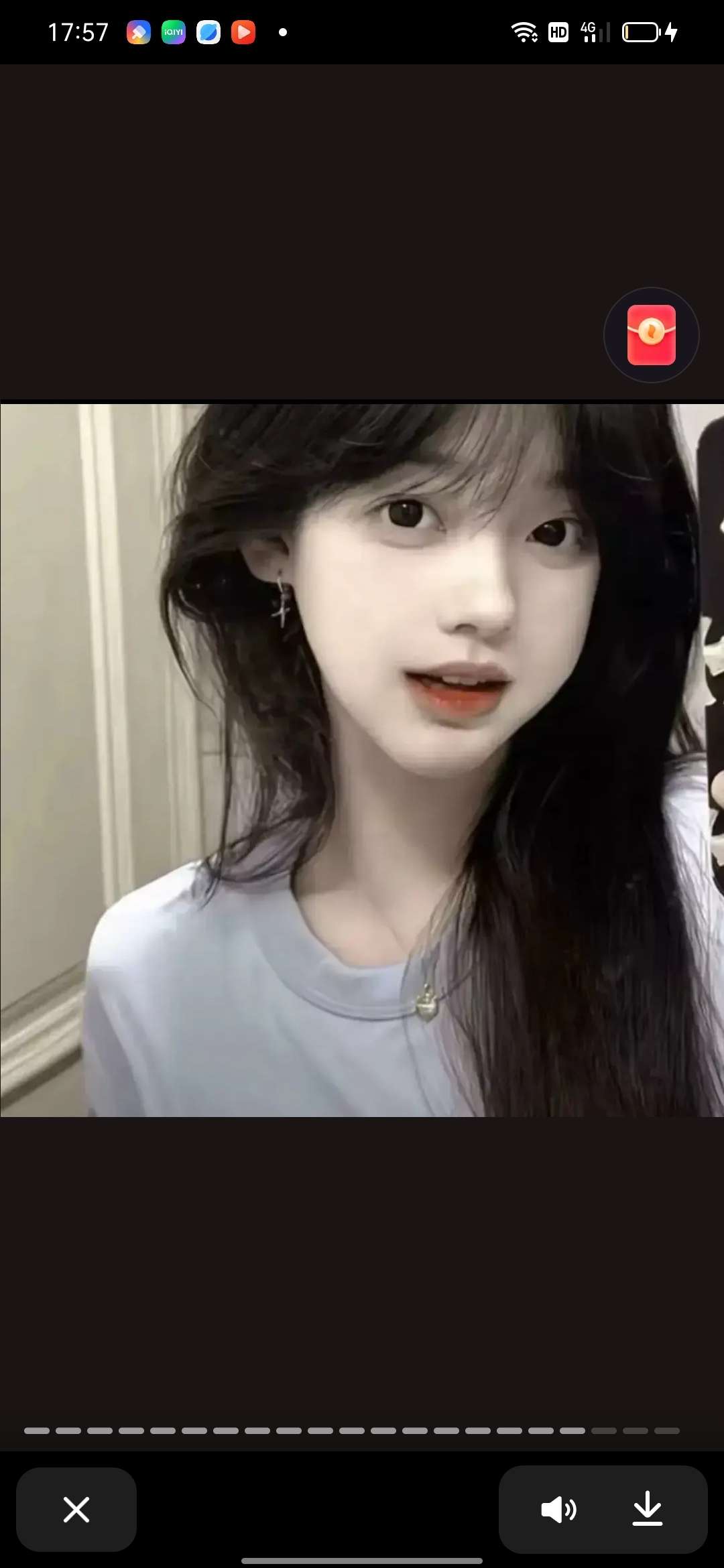
Task: Close the ad with the X button
Action: pyautogui.click(x=76, y=1509)
